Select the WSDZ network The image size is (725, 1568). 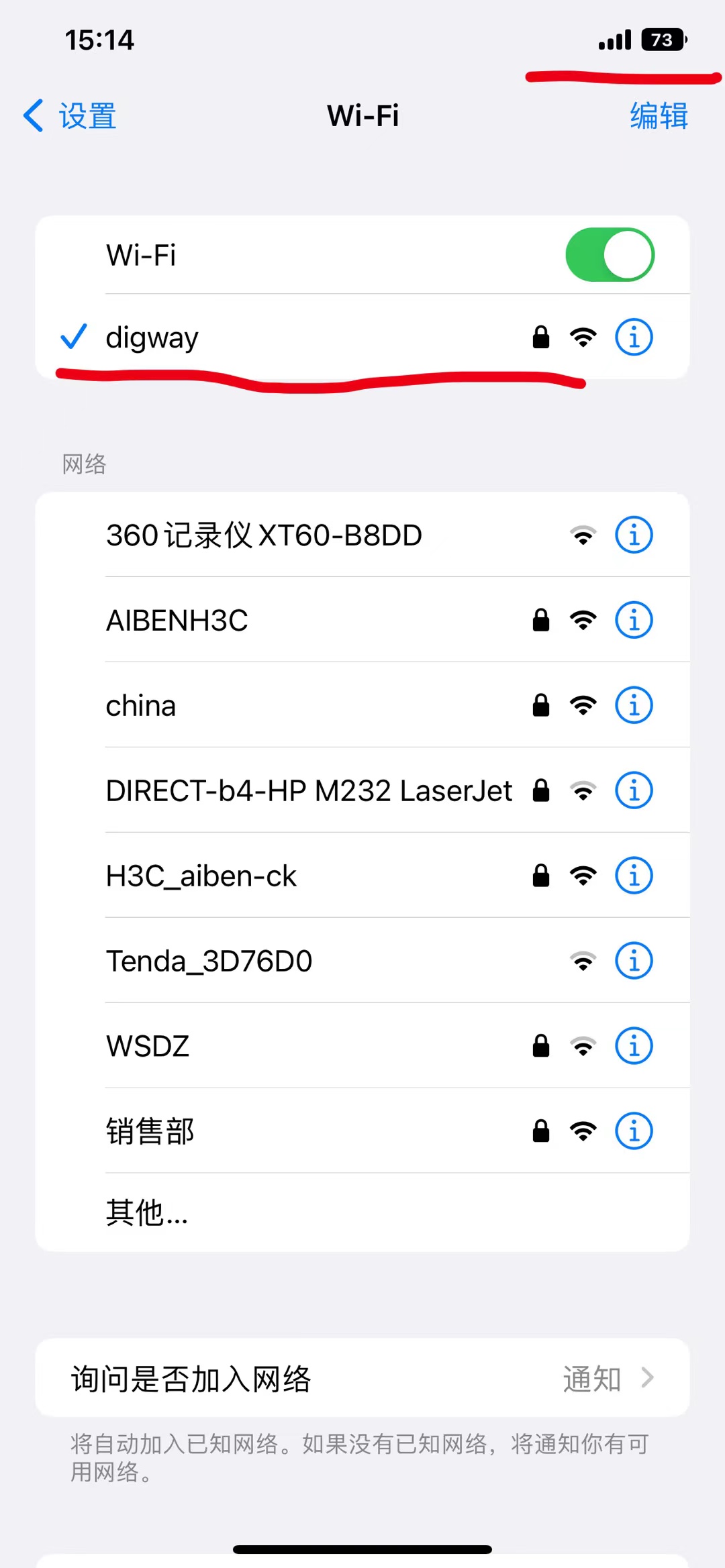point(148,1047)
